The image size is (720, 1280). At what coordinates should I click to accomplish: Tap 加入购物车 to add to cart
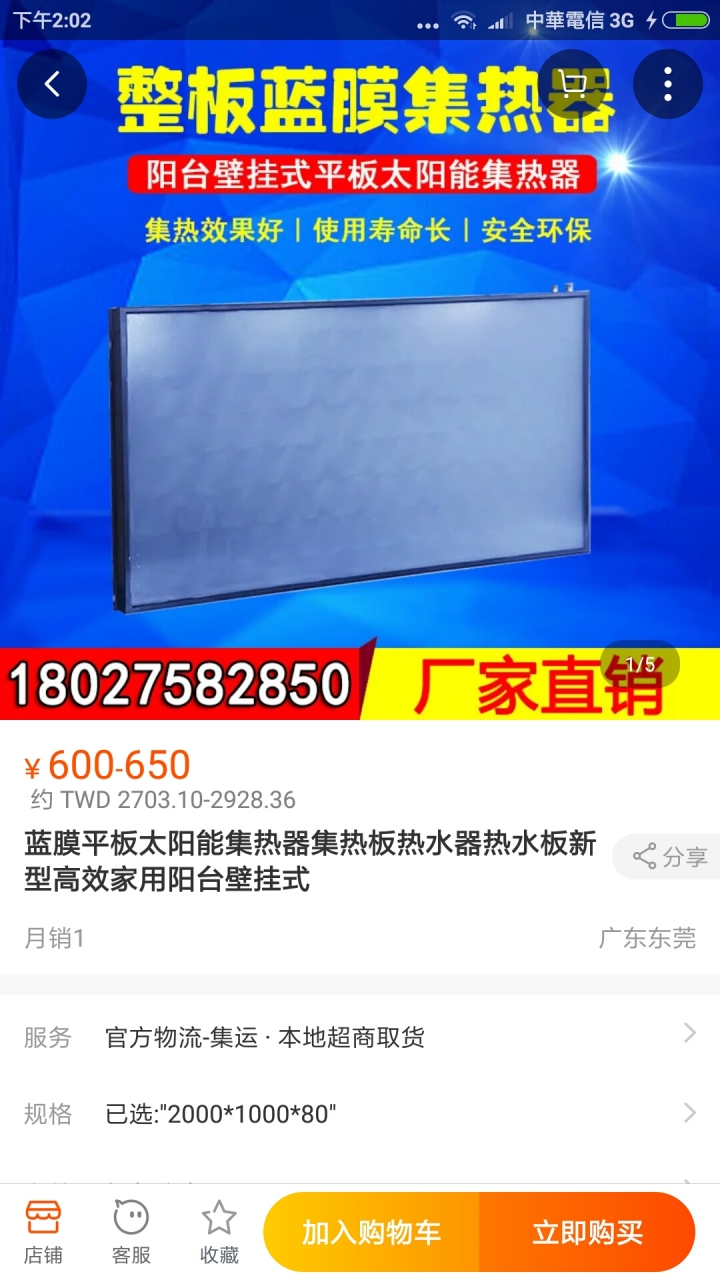[x=372, y=1232]
